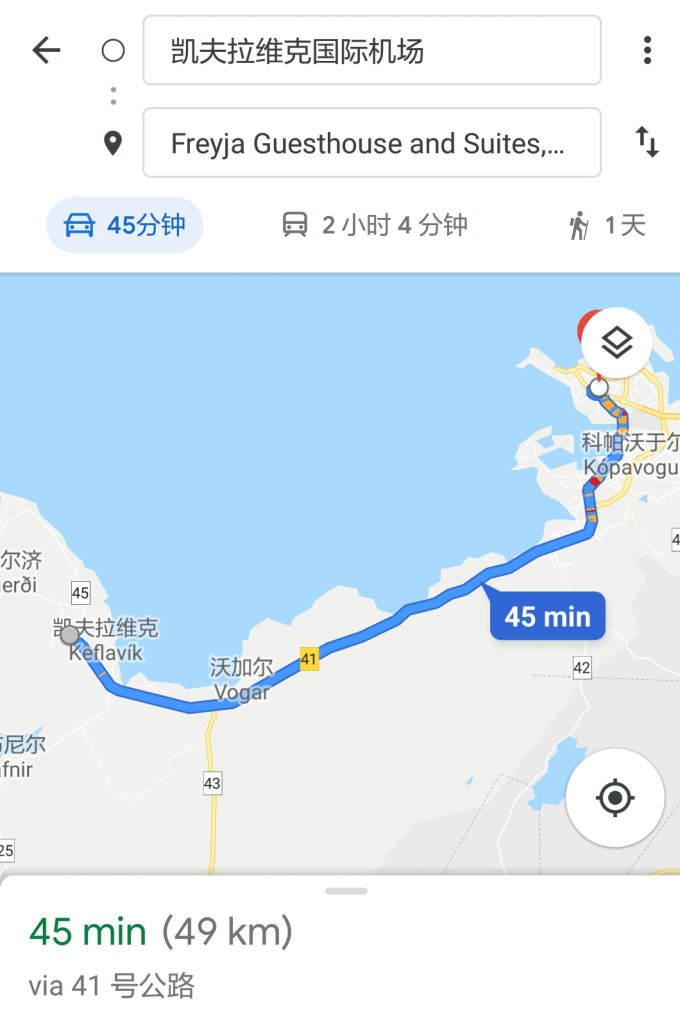Image resolution: width=680 pixels, height=1012 pixels.
Task: Edit the starting point 凯夫拉维克国际机场
Action: (372, 51)
